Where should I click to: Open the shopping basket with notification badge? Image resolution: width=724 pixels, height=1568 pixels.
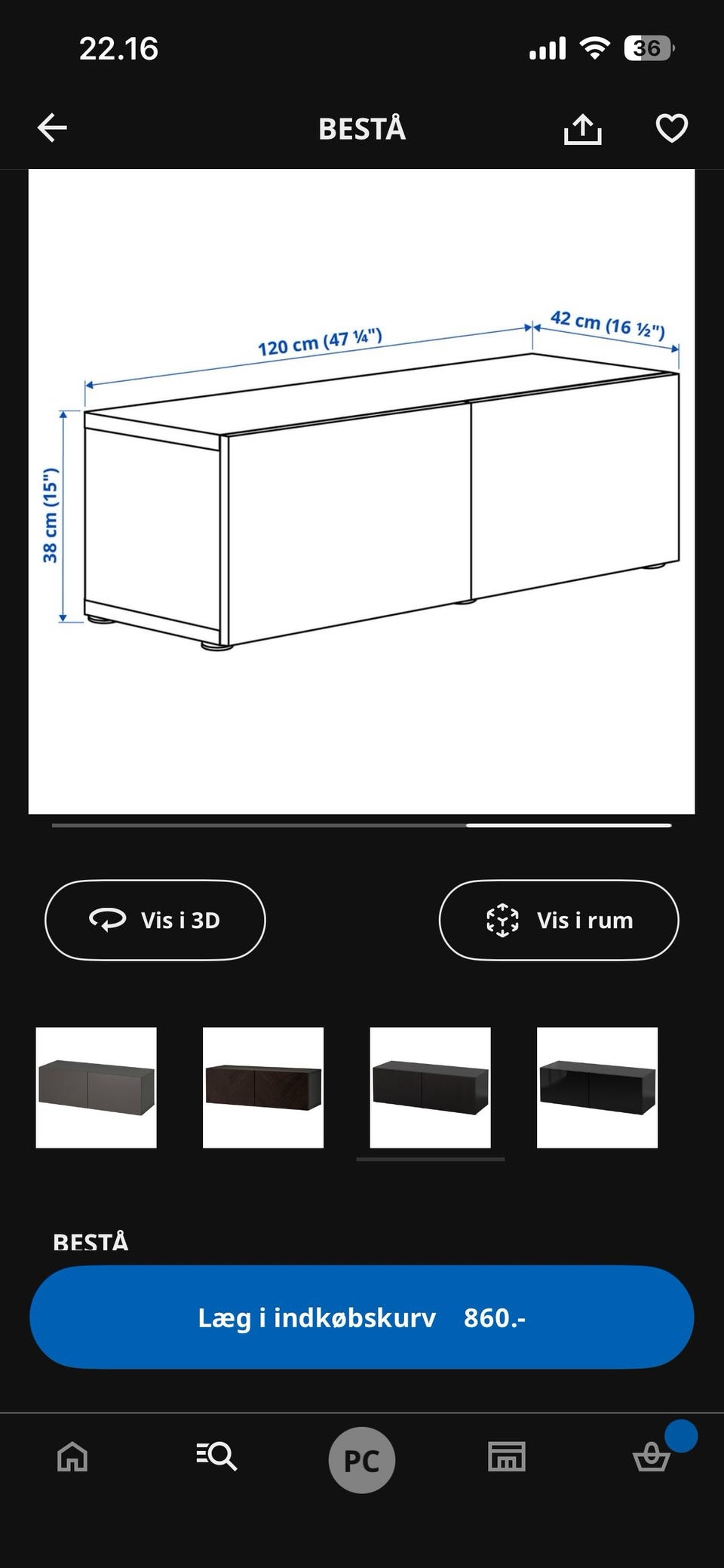[x=652, y=1458]
